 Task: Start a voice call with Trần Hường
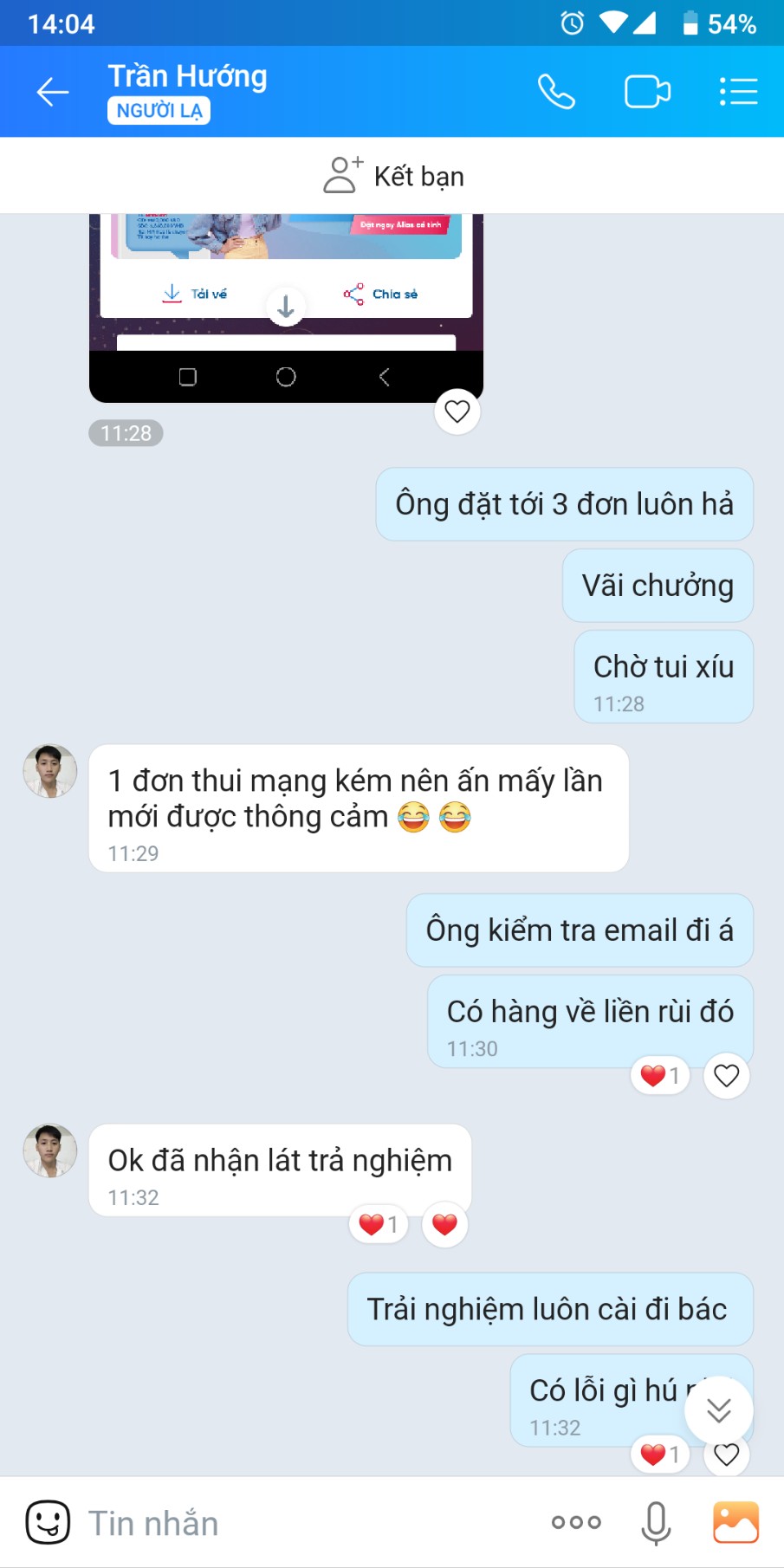coord(555,92)
